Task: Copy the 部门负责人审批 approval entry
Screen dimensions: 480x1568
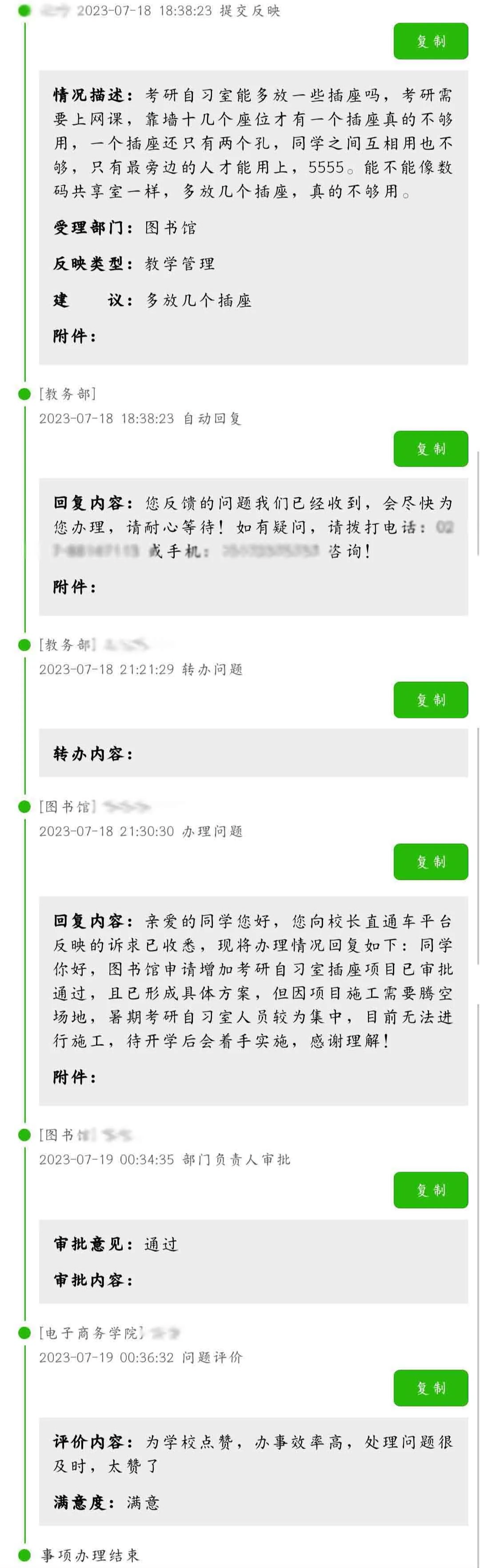Action: (430, 1190)
